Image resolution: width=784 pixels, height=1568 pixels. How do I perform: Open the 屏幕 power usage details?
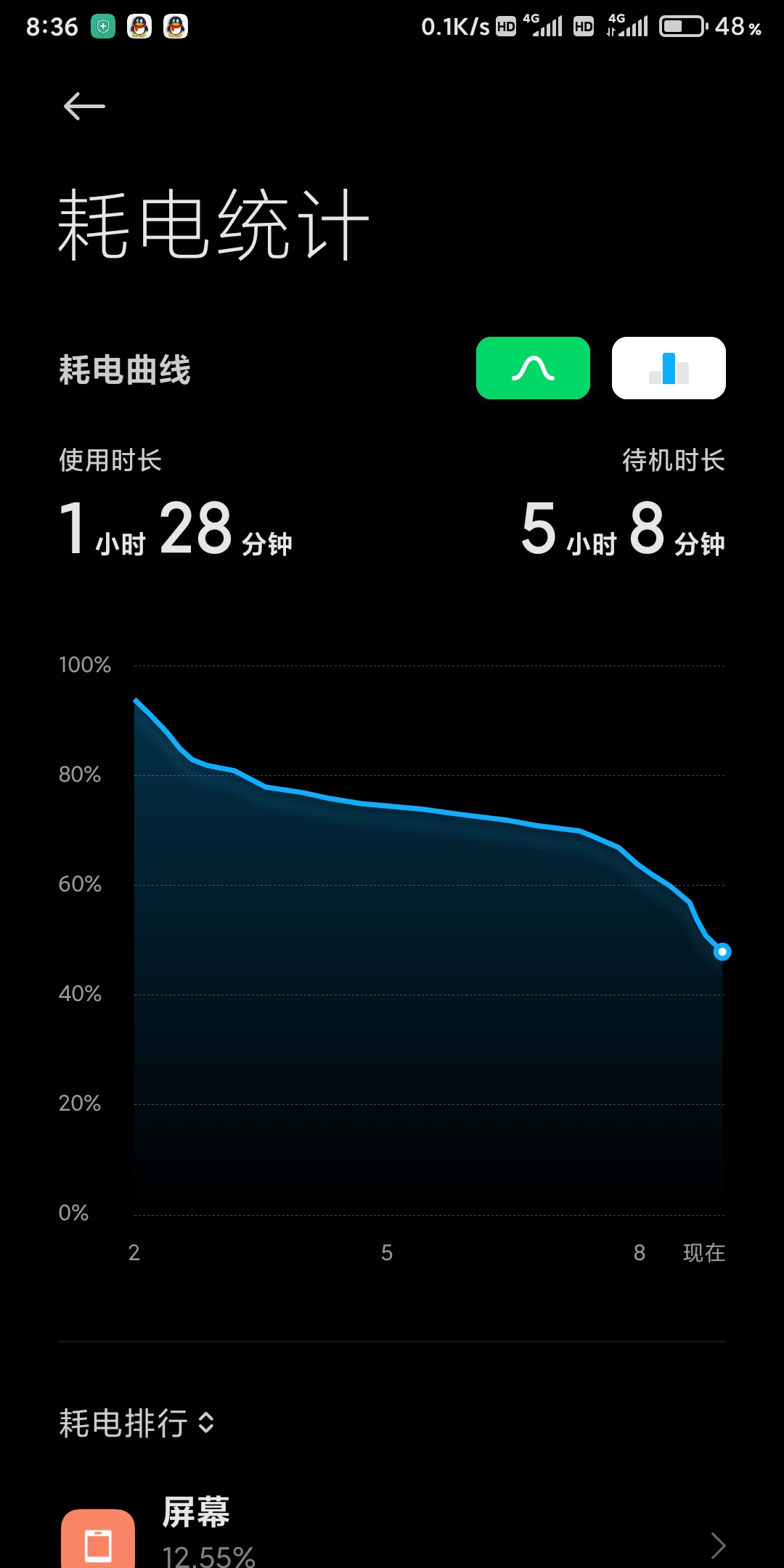(x=392, y=1532)
